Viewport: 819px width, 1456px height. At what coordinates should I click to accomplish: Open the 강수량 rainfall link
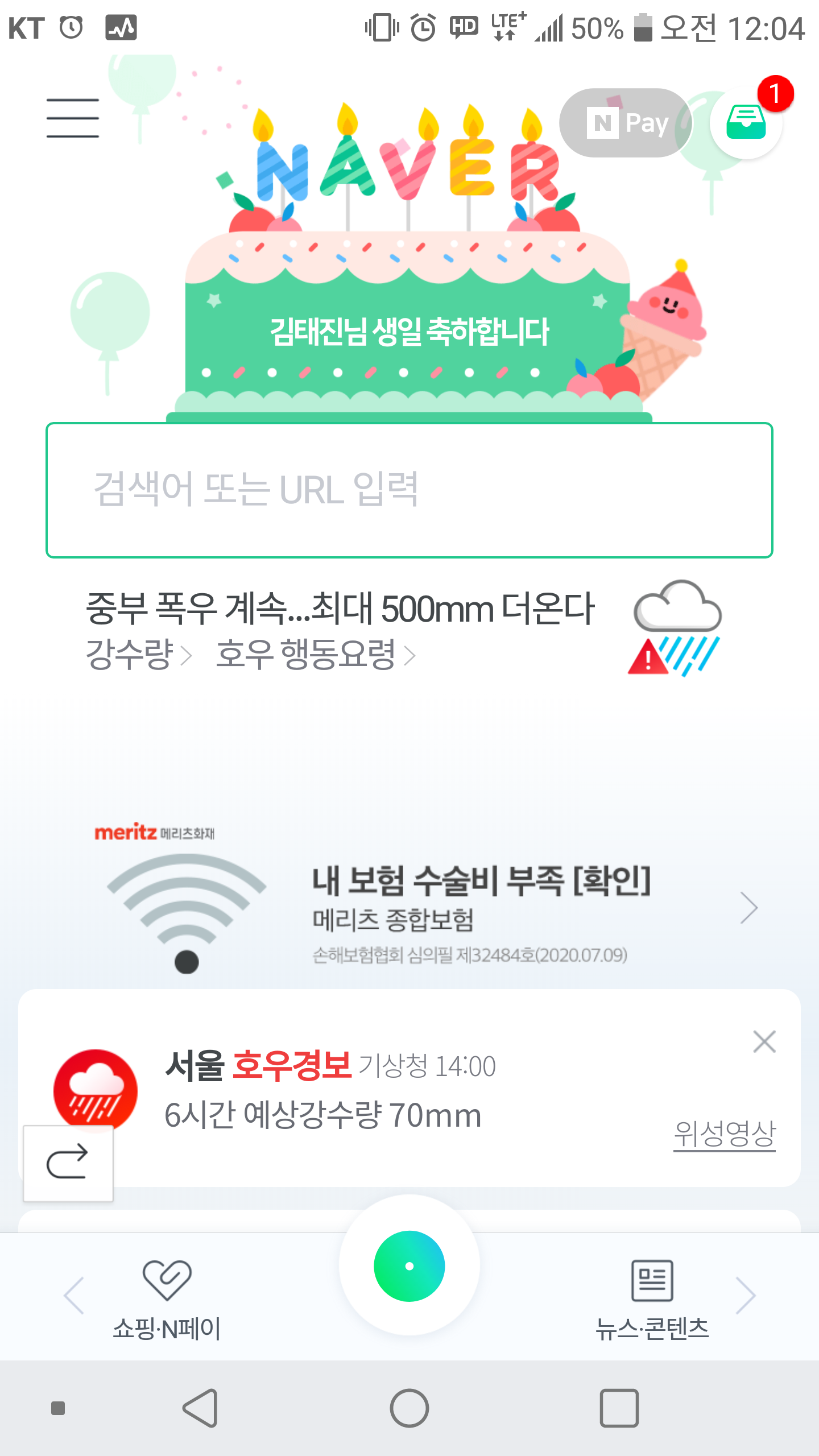pos(139,654)
